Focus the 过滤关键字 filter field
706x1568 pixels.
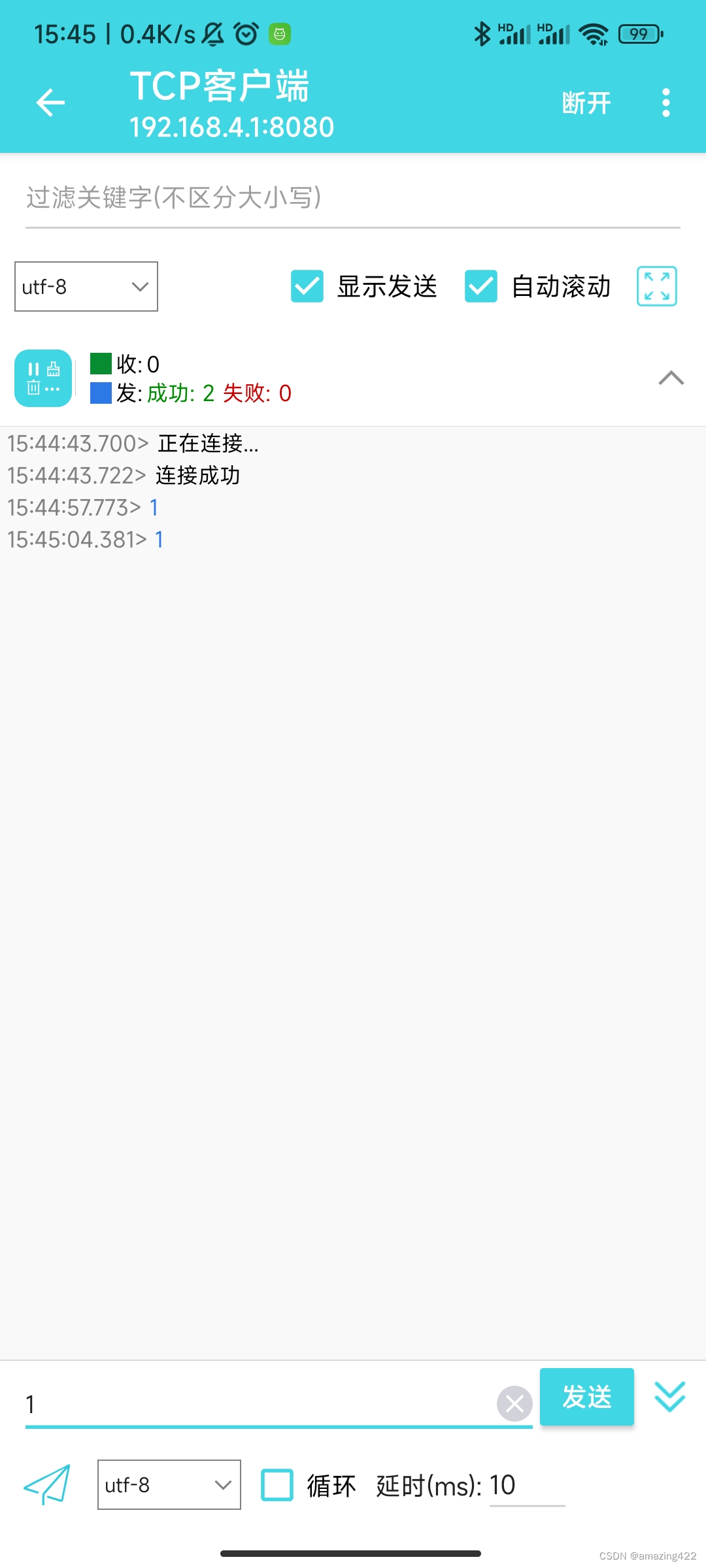pyautogui.click(x=353, y=198)
